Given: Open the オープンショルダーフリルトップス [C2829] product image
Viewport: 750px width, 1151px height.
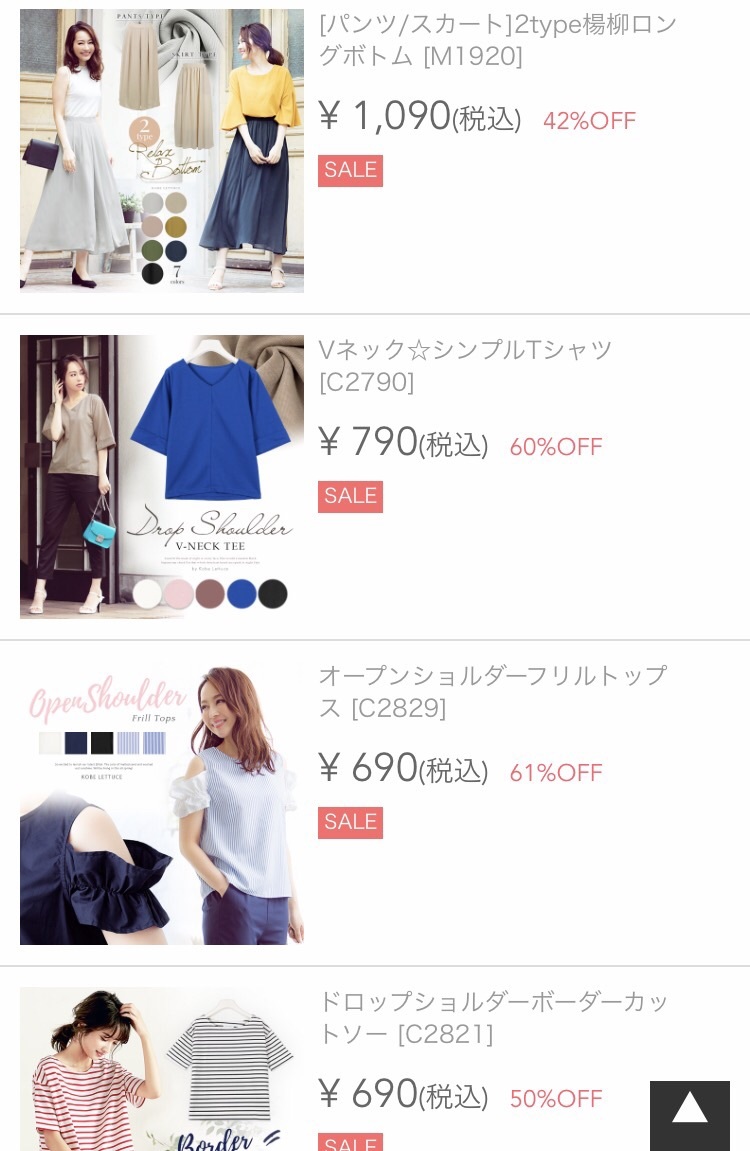Looking at the screenshot, I should pyautogui.click(x=162, y=802).
